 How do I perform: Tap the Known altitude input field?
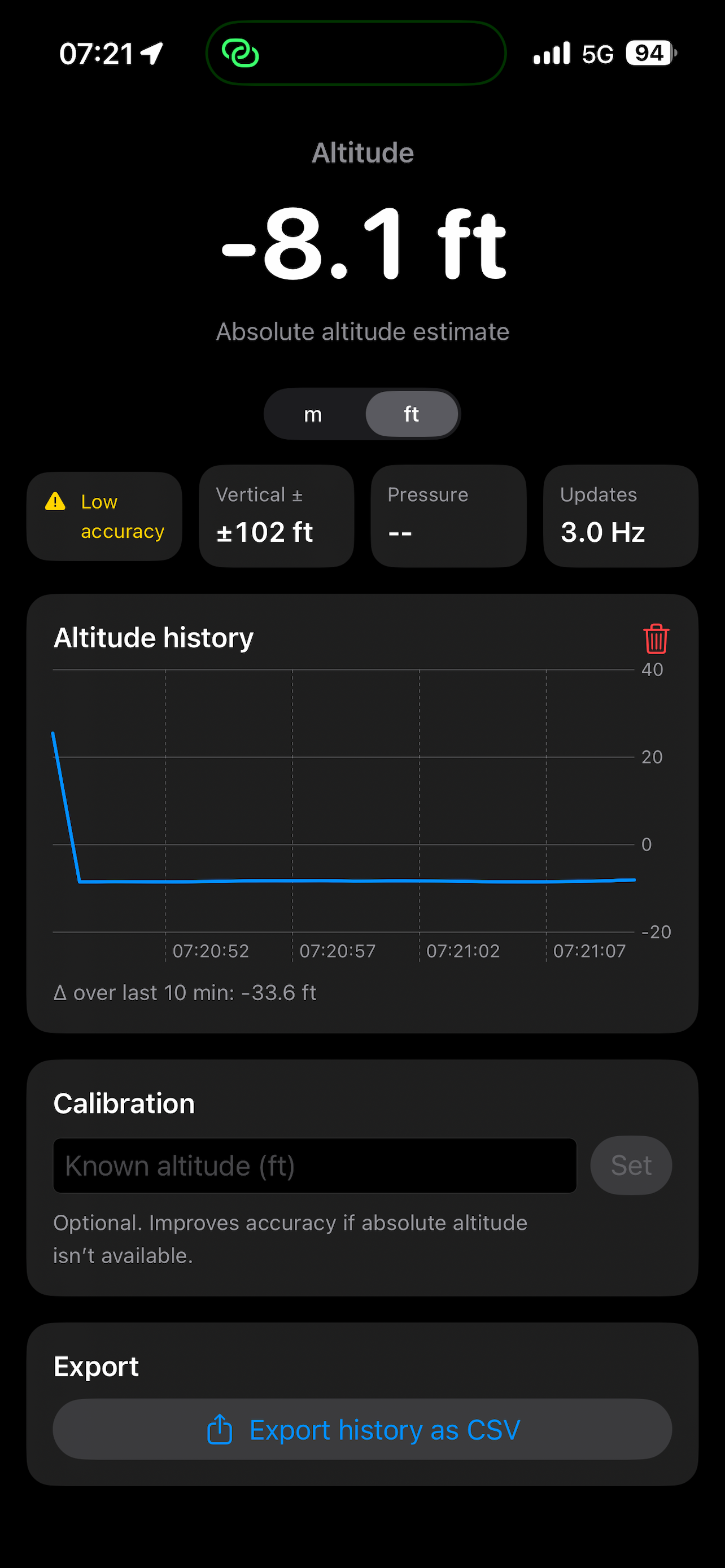pyautogui.click(x=314, y=1164)
